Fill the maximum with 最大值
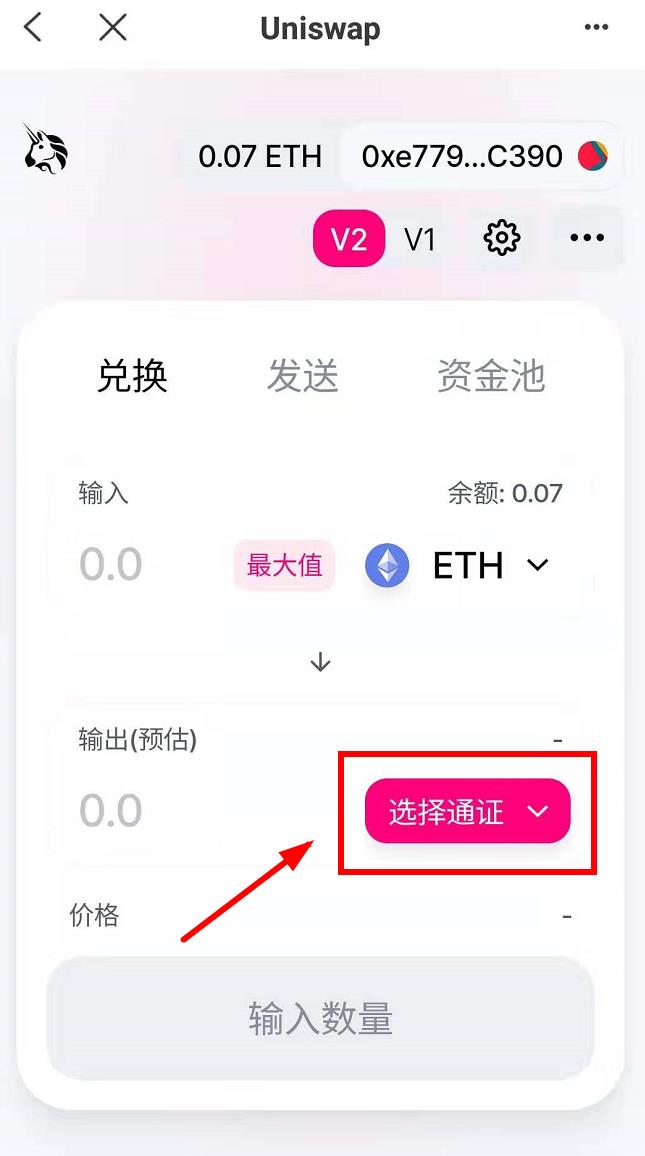The width and height of the screenshot is (645, 1156). (x=284, y=565)
